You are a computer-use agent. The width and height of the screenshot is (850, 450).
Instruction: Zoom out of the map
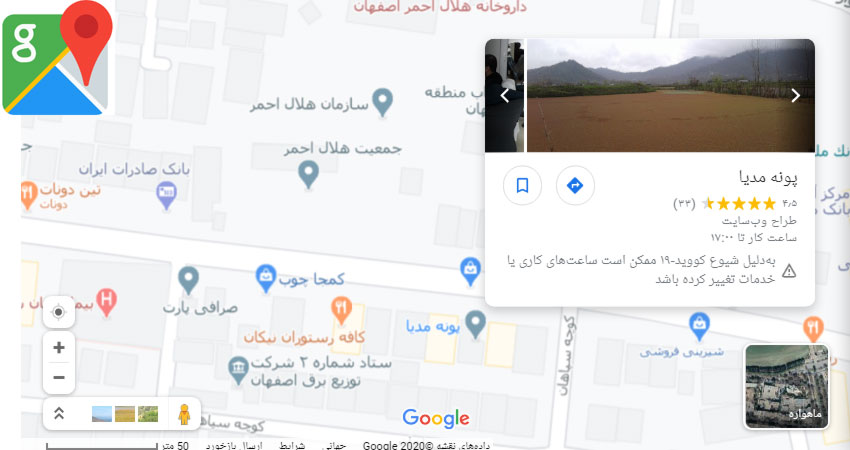tap(59, 377)
